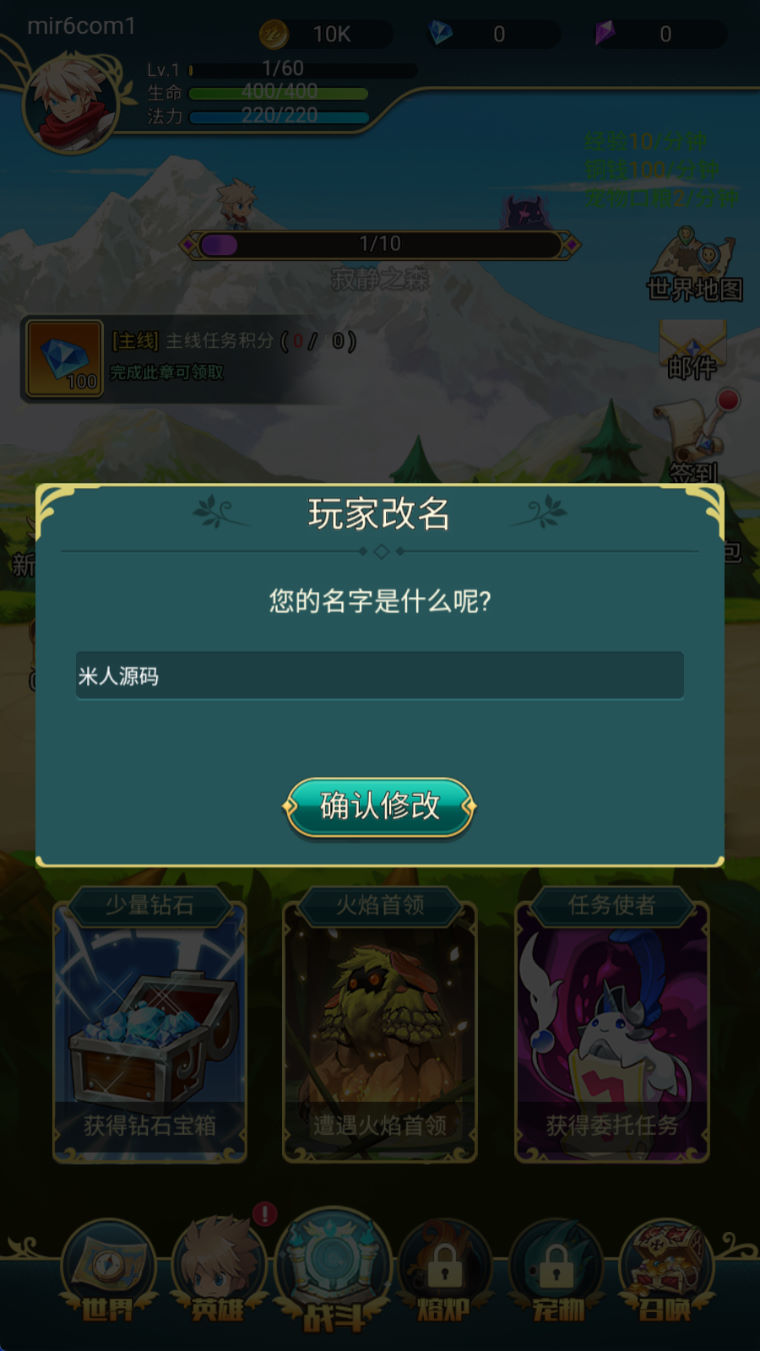The height and width of the screenshot is (1351, 760).
Task: Tap the name input field
Action: pyautogui.click(x=379, y=676)
